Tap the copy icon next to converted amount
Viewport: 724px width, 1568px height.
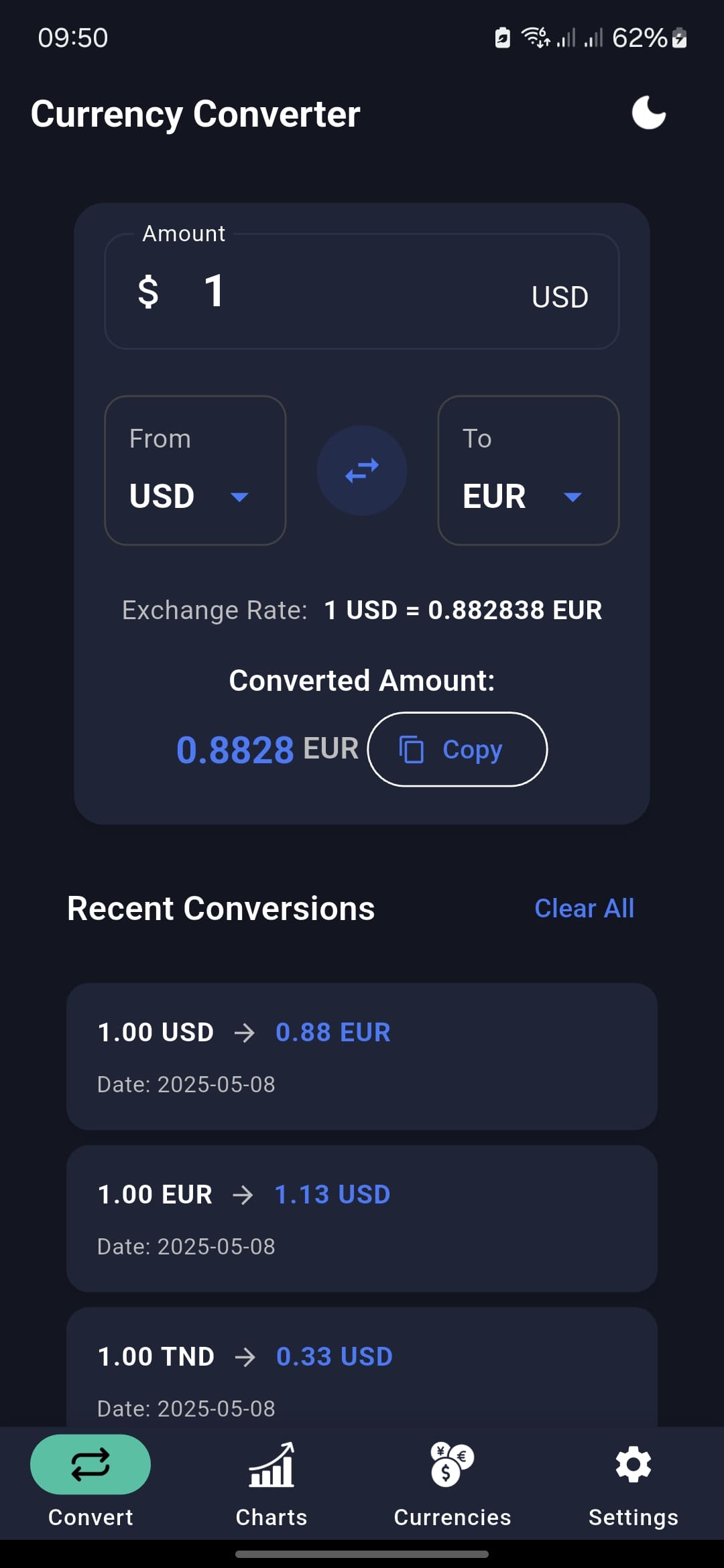(x=413, y=750)
